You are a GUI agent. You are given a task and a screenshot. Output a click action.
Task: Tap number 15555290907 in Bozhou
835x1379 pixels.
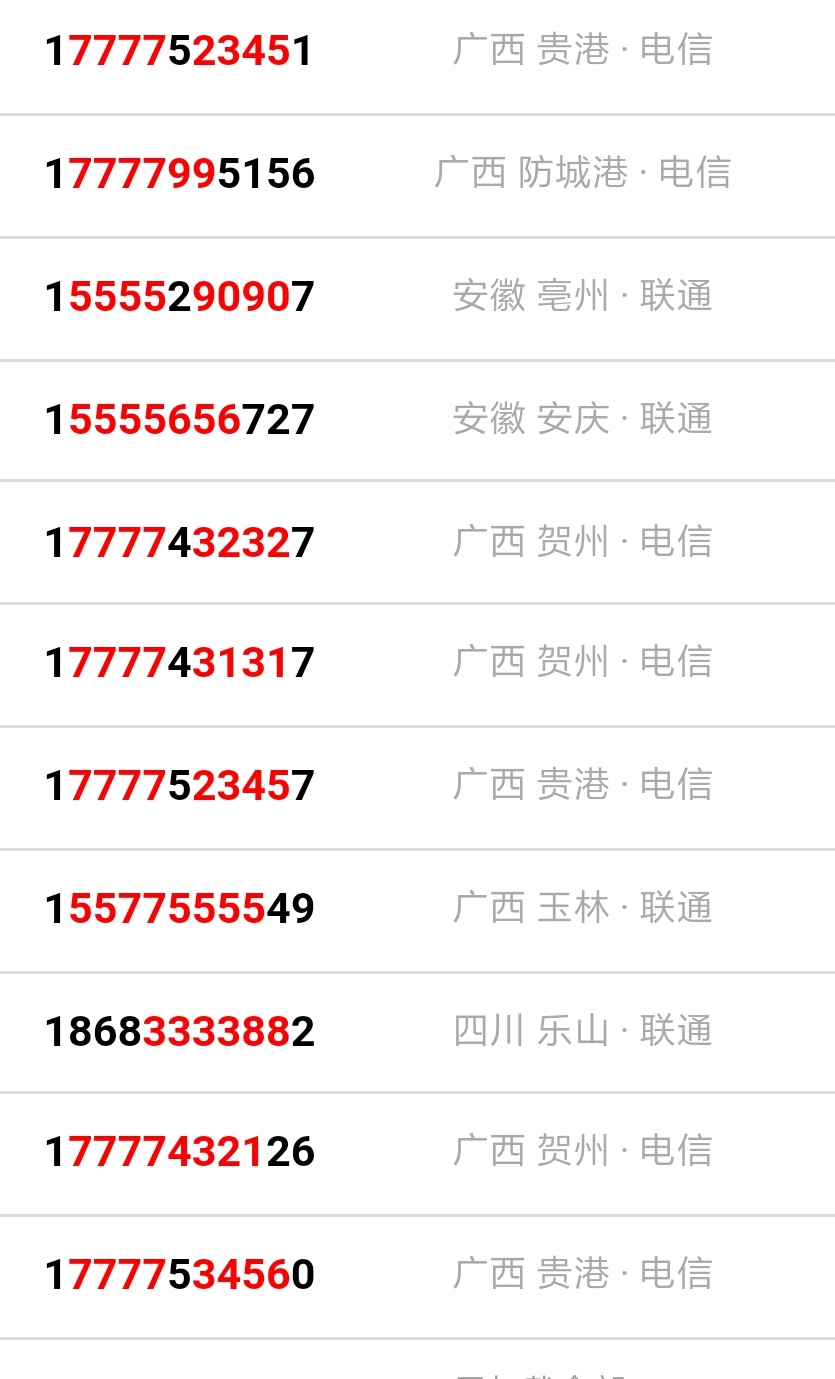coord(417,299)
